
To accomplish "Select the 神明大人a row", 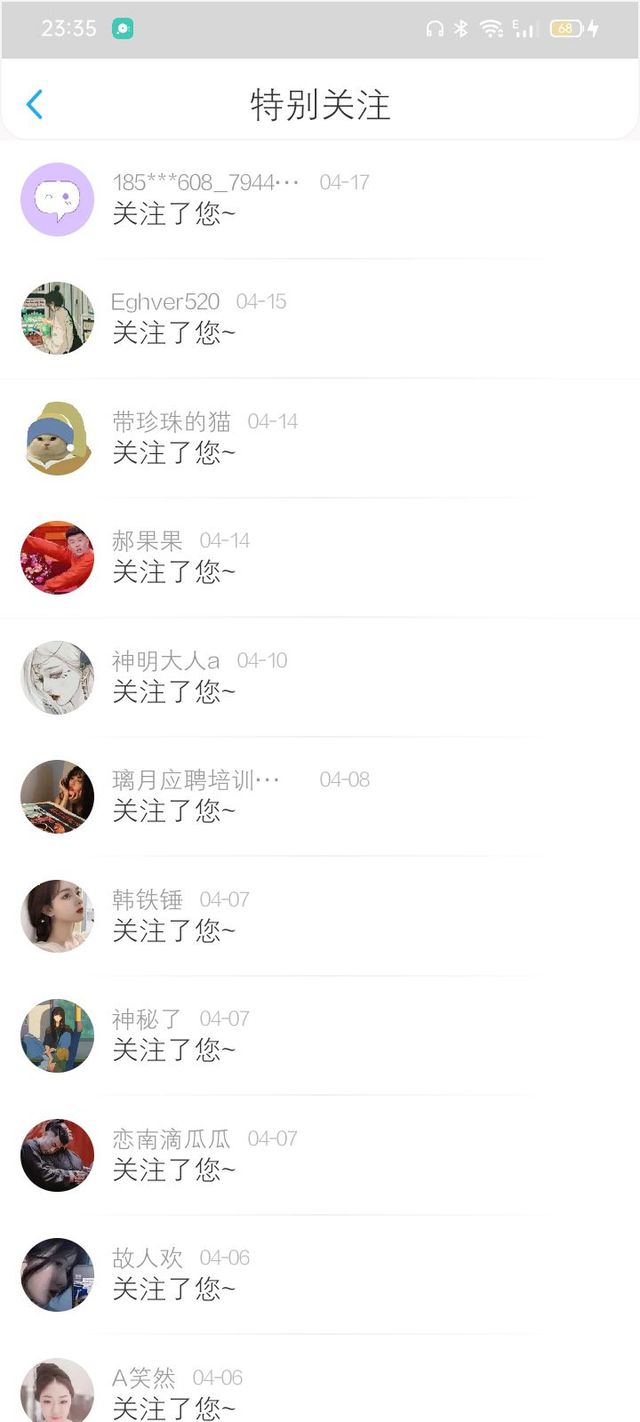I will (320, 677).
